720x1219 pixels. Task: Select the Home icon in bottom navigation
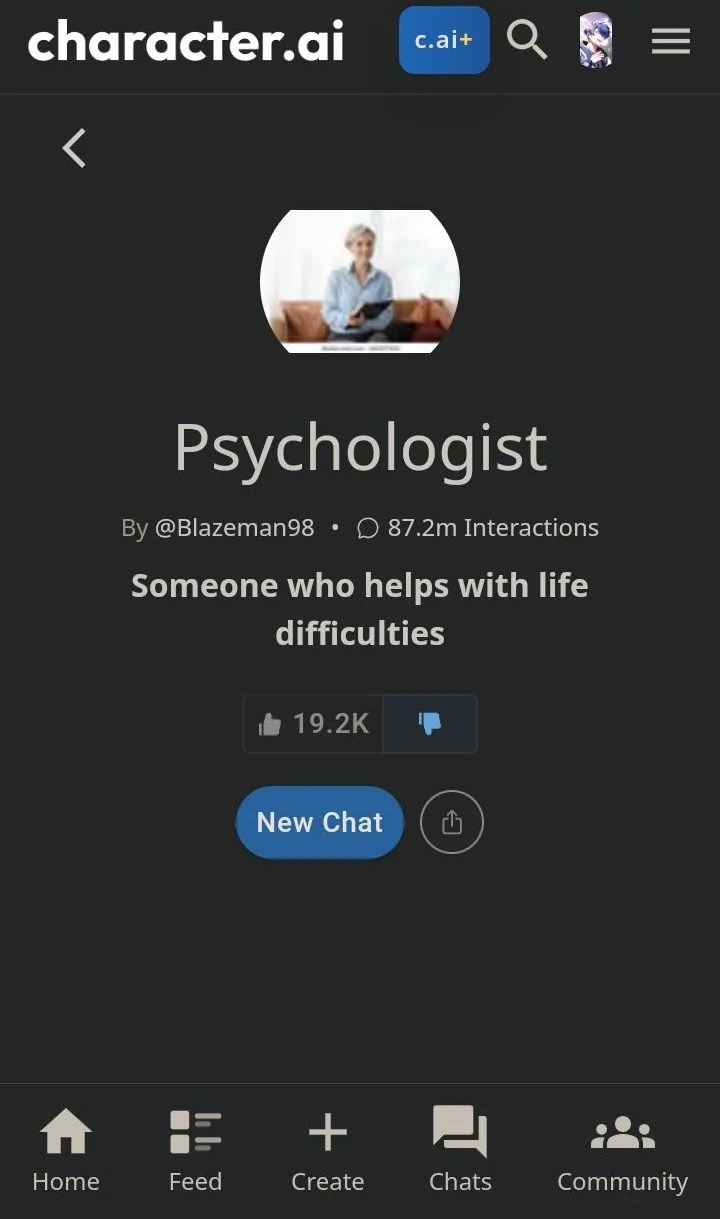click(65, 1131)
